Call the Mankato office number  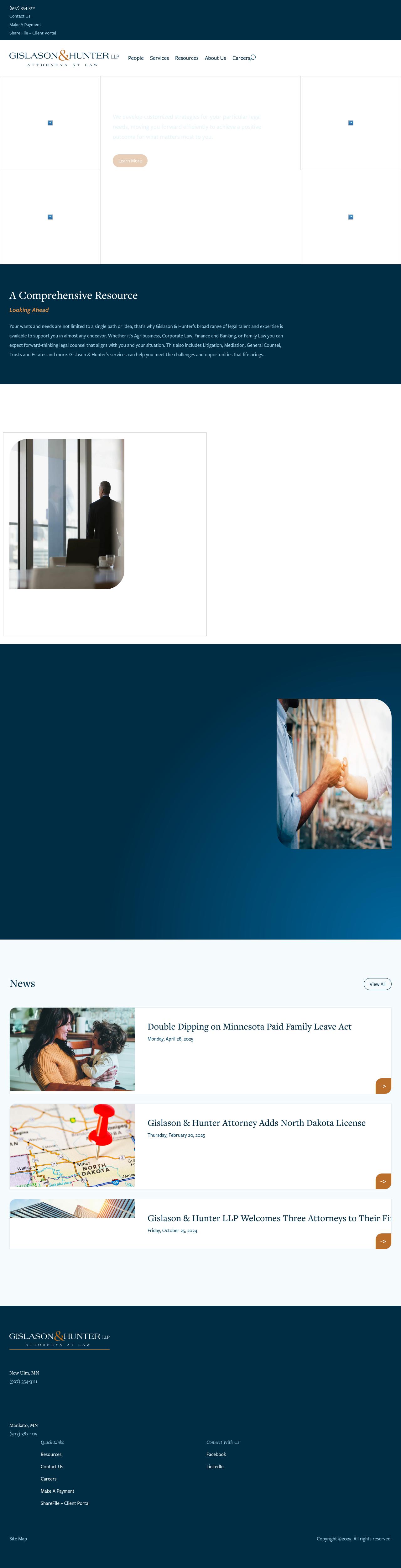click(23, 1434)
